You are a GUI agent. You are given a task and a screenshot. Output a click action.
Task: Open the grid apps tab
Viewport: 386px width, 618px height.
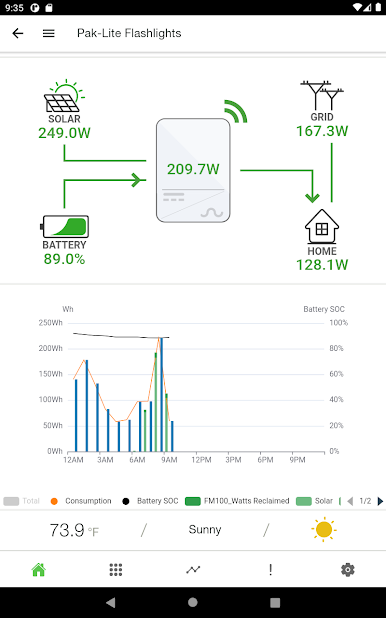116,570
